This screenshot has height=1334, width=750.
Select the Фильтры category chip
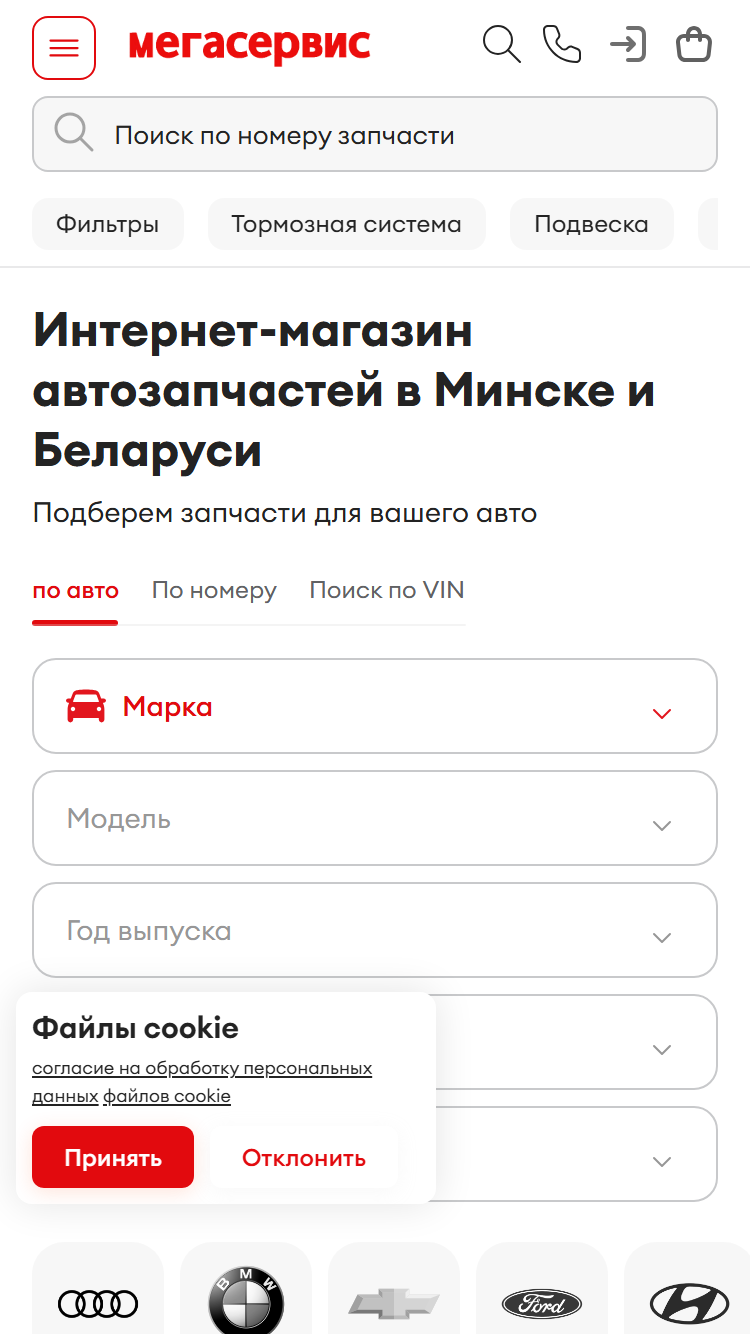108,224
